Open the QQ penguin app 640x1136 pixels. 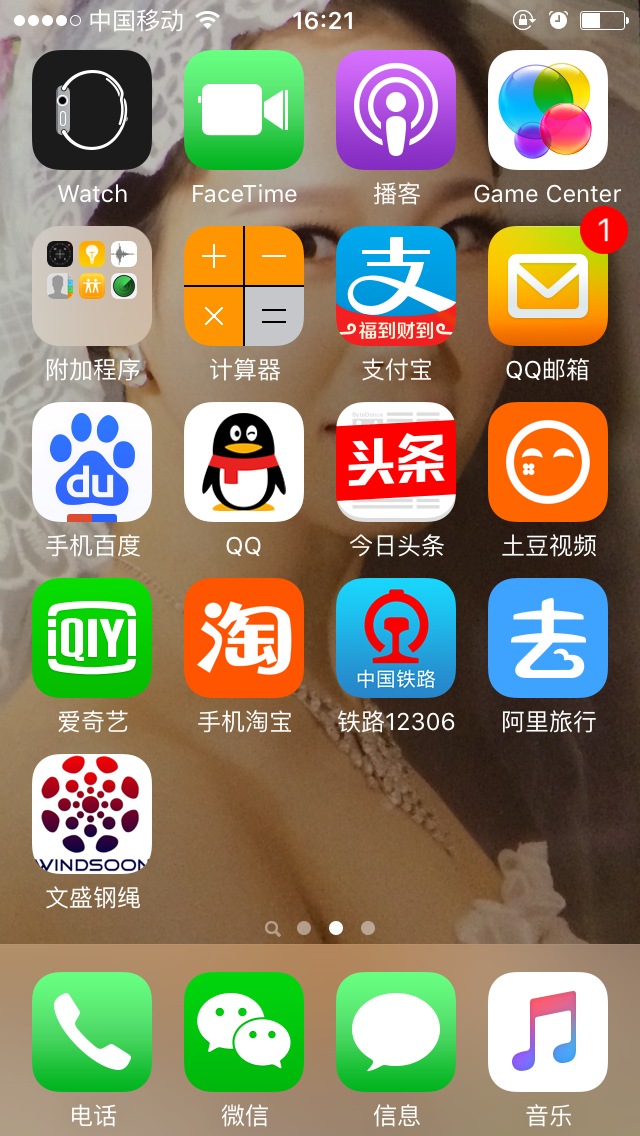coord(244,462)
